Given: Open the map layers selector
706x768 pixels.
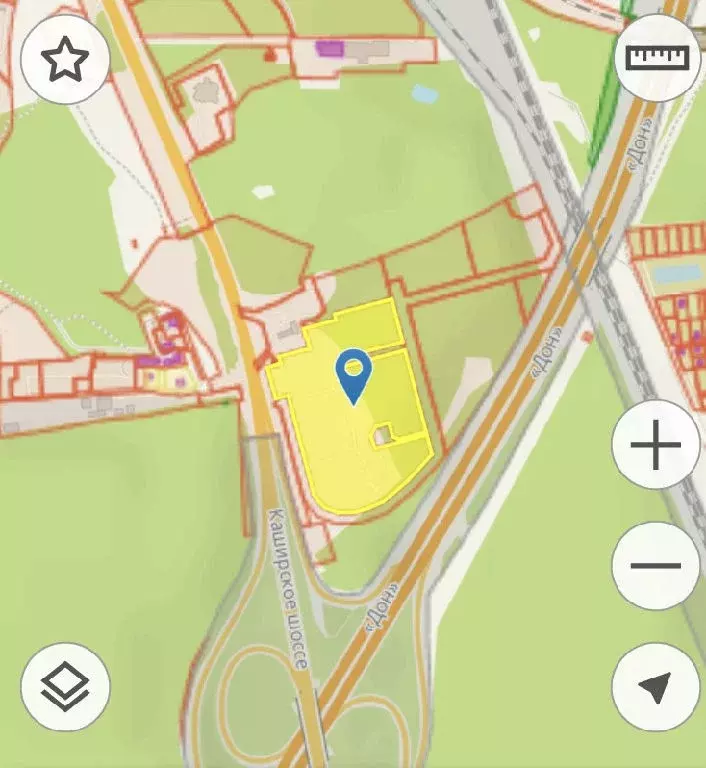Looking at the screenshot, I should point(65,688).
